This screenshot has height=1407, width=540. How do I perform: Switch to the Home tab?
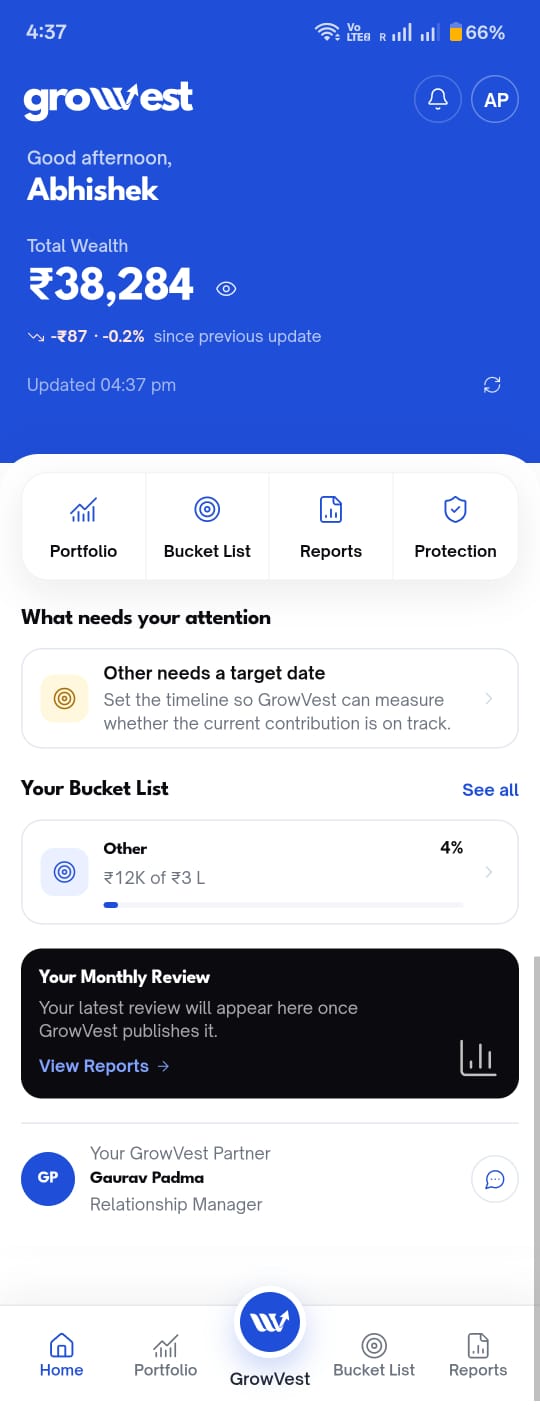coord(61,1356)
